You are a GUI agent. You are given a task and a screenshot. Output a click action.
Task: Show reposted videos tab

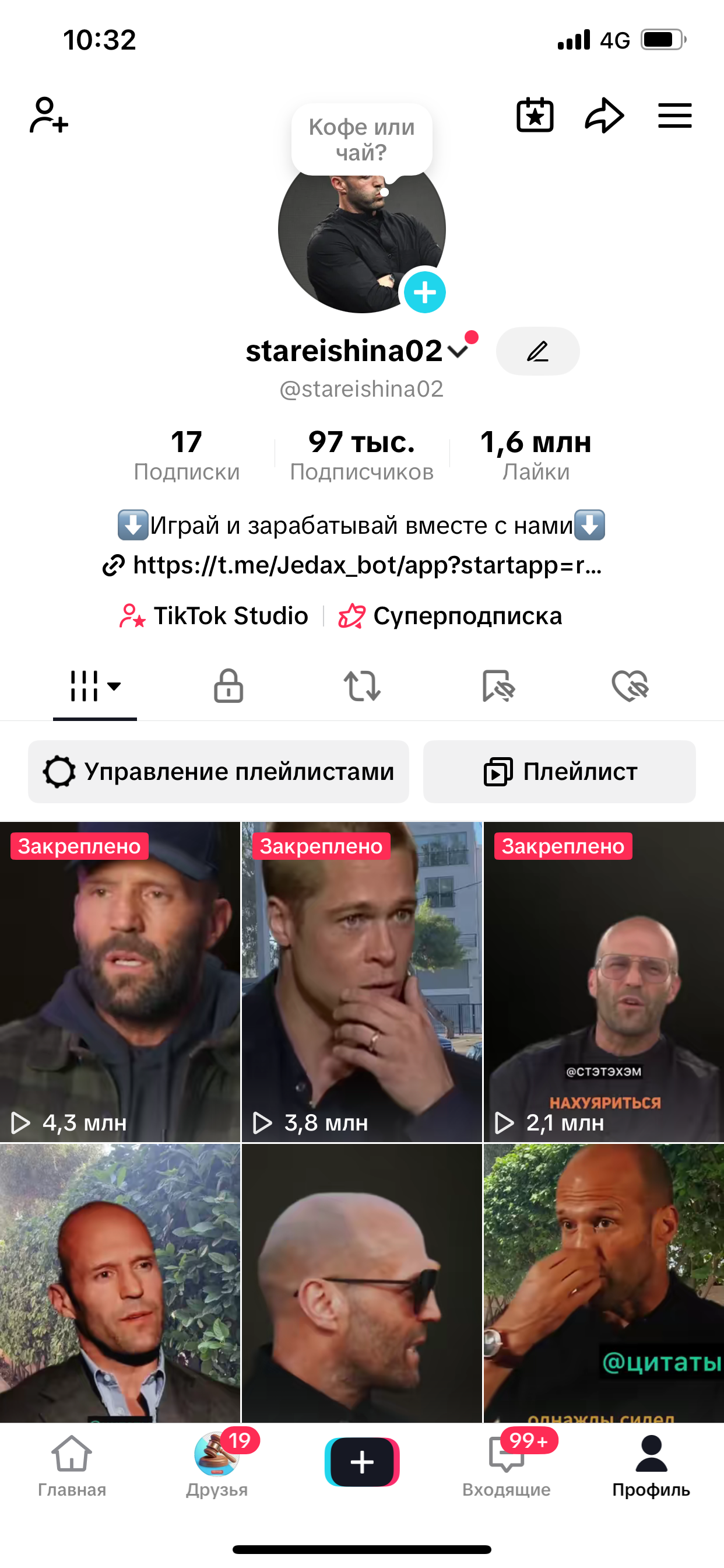coord(362,687)
